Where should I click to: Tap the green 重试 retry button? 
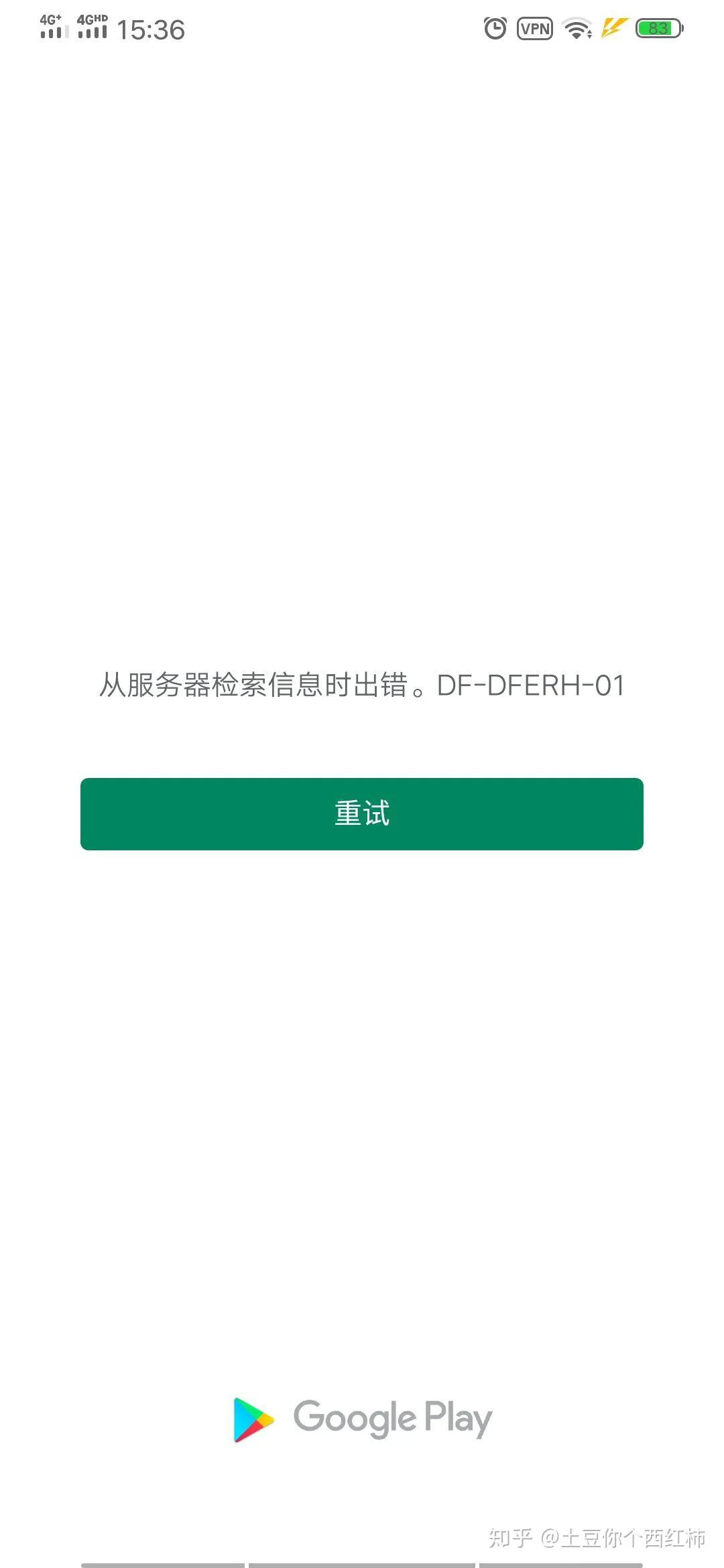pos(362,813)
